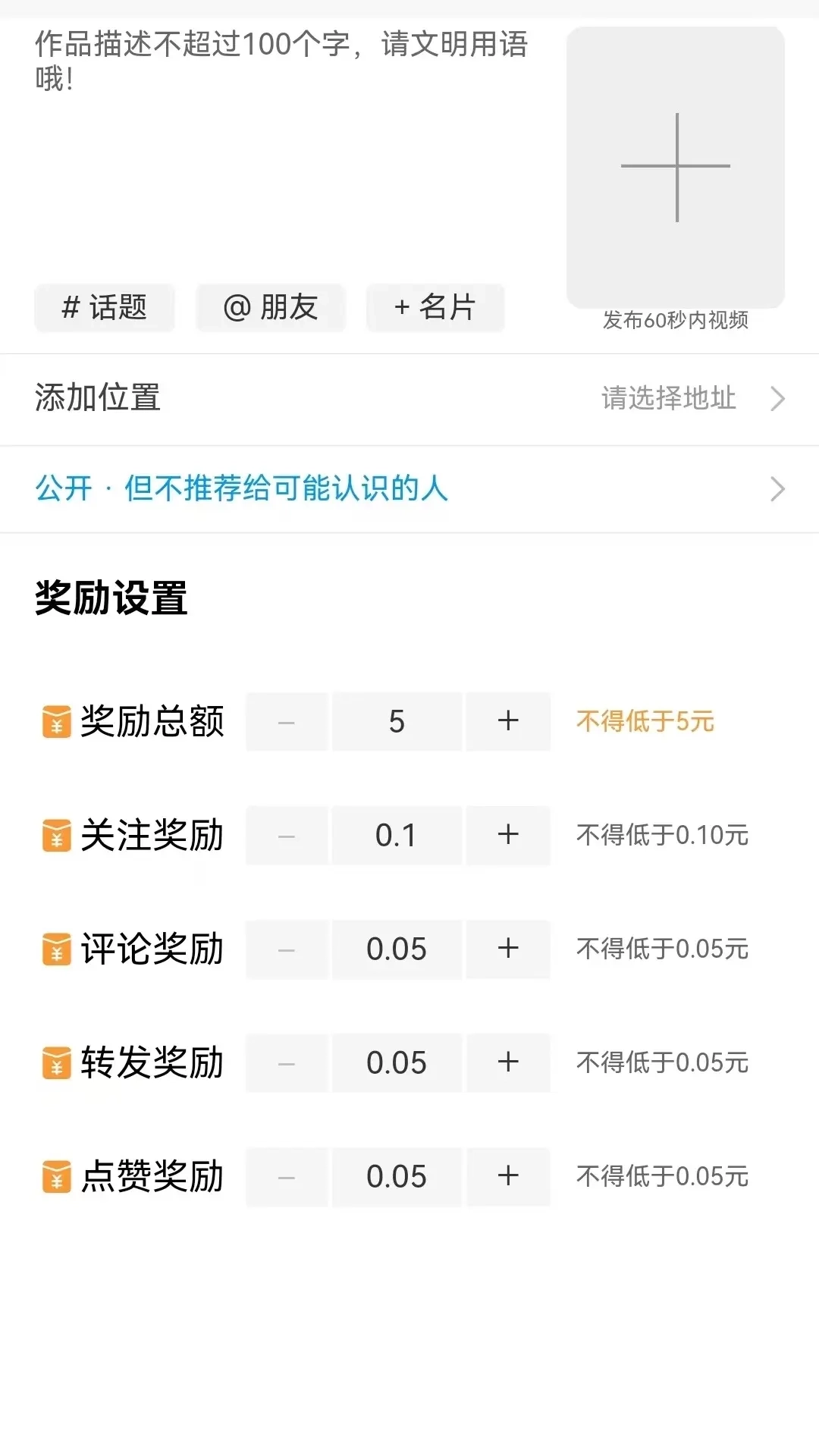Open 添加位置 to choose an address
Image resolution: width=819 pixels, height=1456 pixels.
tap(409, 399)
